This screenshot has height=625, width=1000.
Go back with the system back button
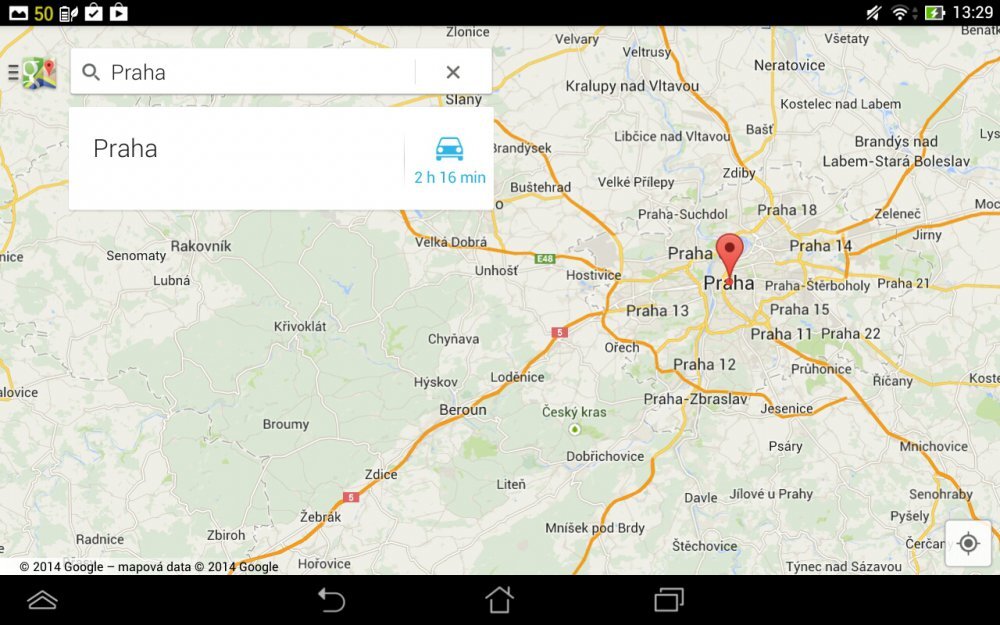[x=331, y=600]
